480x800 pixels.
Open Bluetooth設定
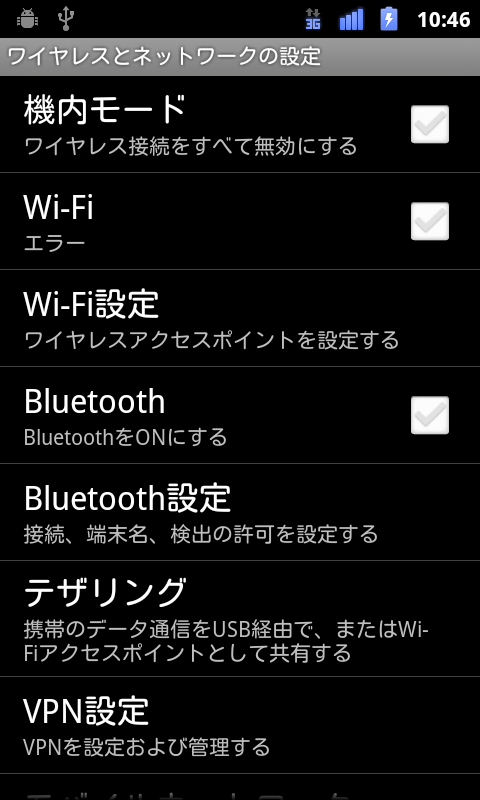240,512
